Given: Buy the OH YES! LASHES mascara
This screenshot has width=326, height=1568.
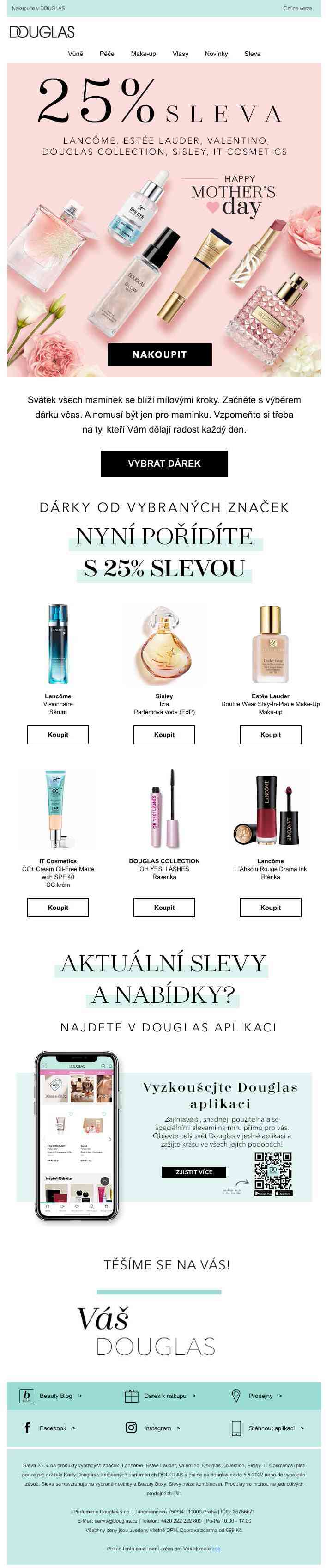Looking at the screenshot, I should click(163, 907).
